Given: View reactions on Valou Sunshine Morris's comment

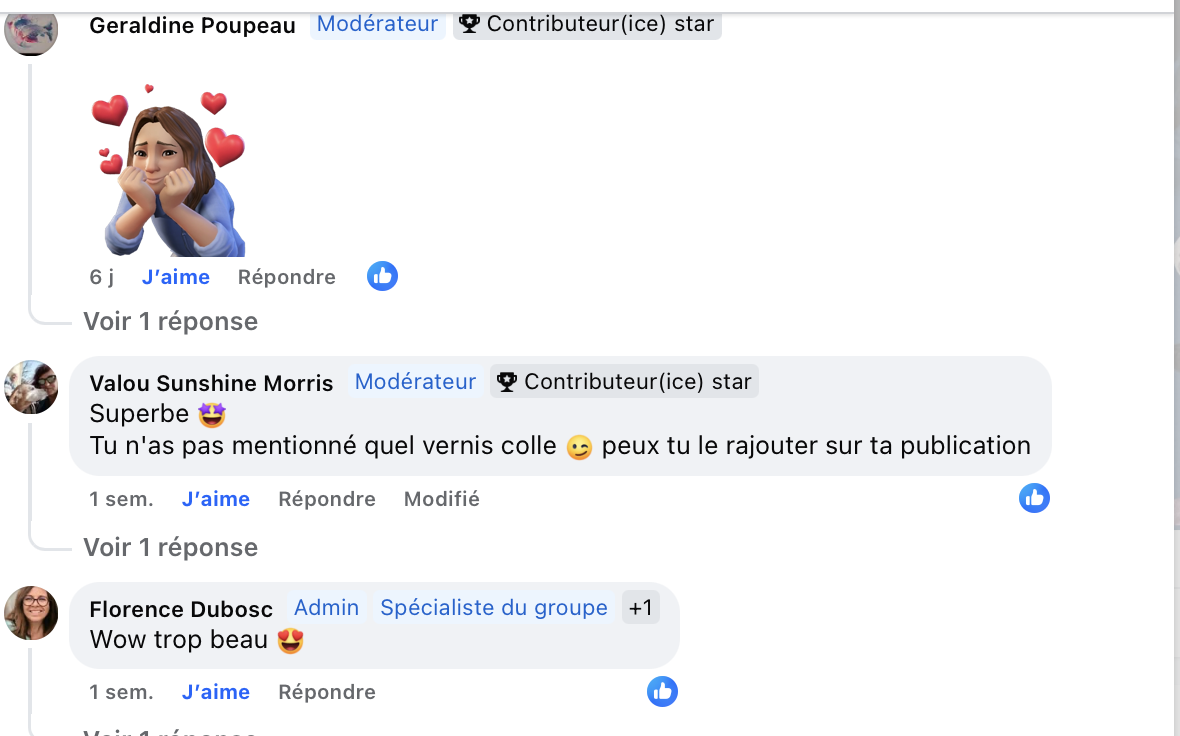Looking at the screenshot, I should [1034, 498].
